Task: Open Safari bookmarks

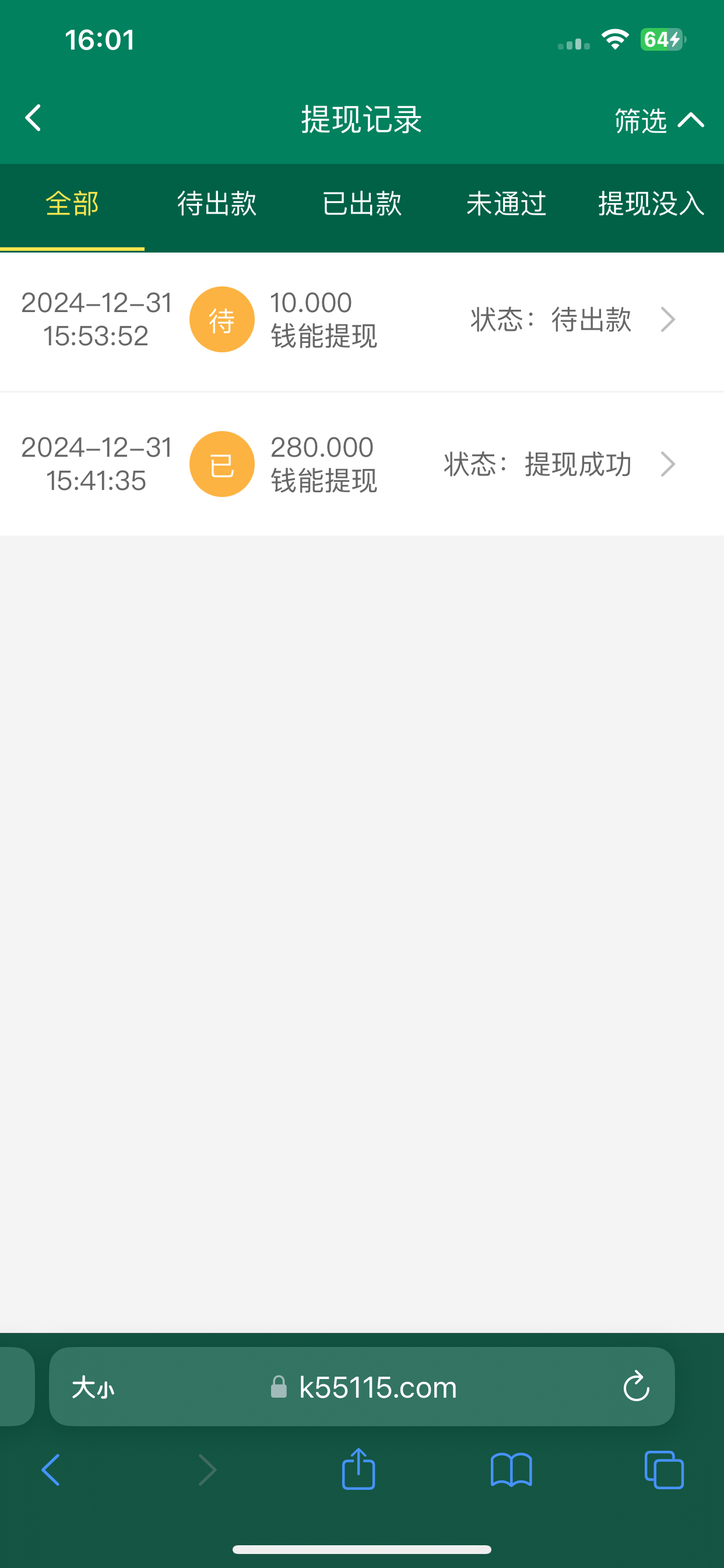Action: [x=511, y=1470]
